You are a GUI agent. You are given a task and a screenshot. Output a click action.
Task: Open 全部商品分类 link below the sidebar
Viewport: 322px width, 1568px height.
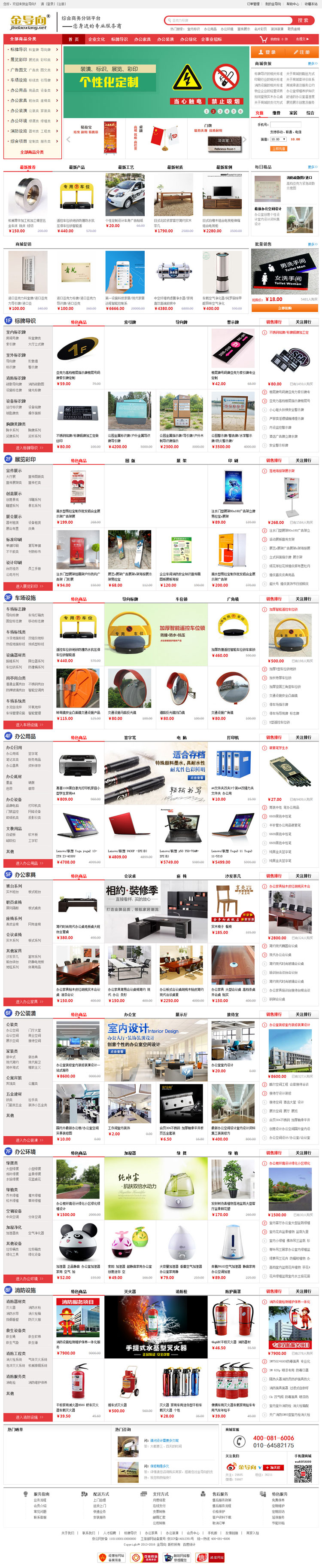pos(32,152)
